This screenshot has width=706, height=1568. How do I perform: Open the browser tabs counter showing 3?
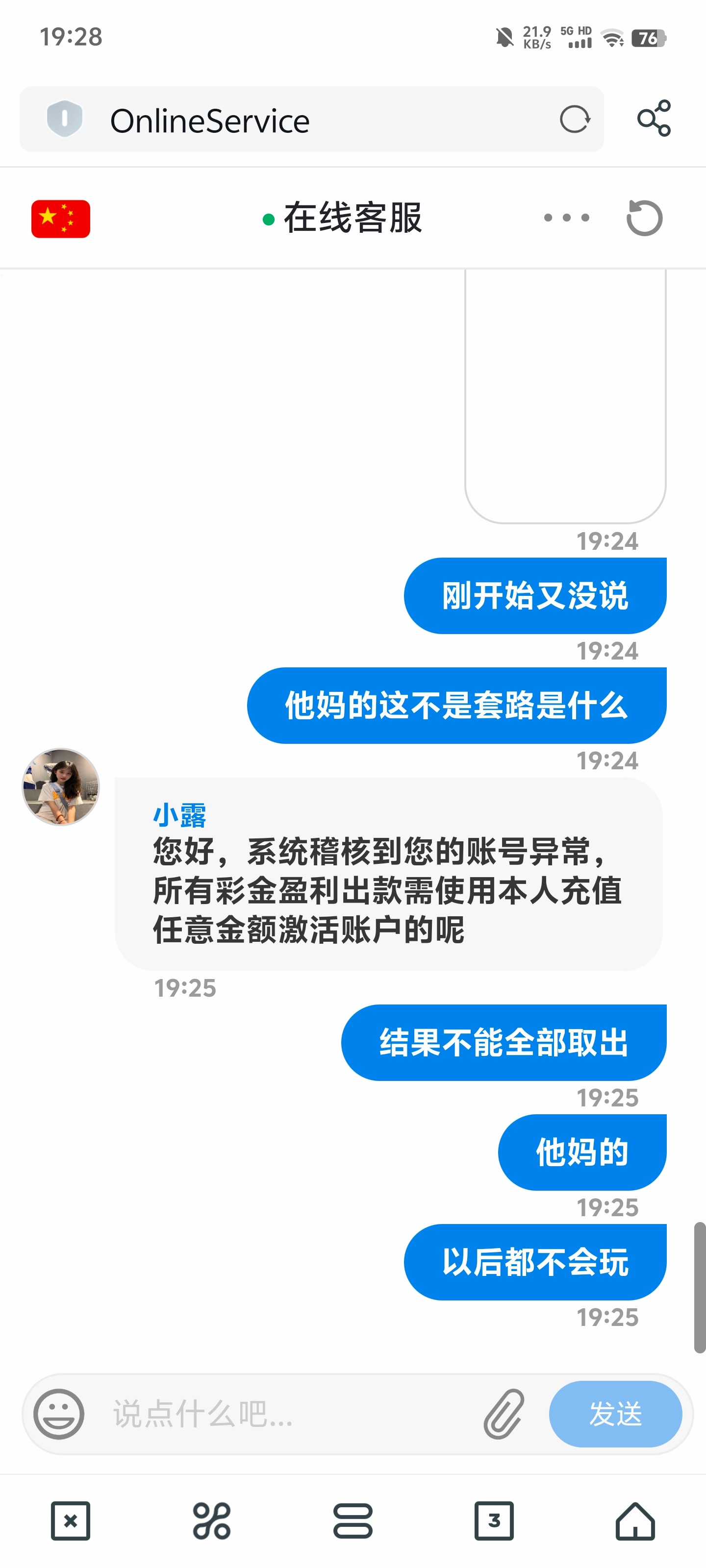[x=493, y=1520]
